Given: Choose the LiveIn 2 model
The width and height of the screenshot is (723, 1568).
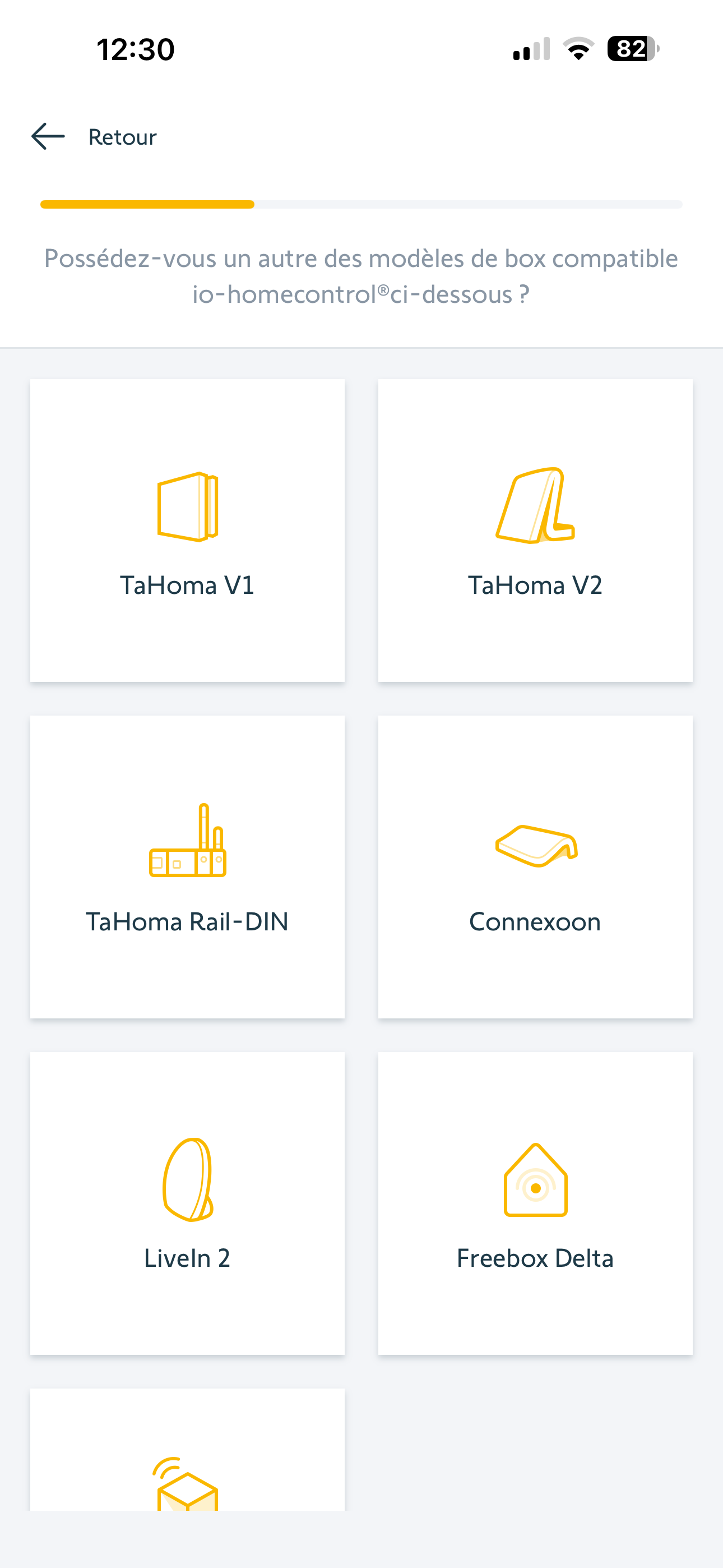Looking at the screenshot, I should [x=187, y=1203].
